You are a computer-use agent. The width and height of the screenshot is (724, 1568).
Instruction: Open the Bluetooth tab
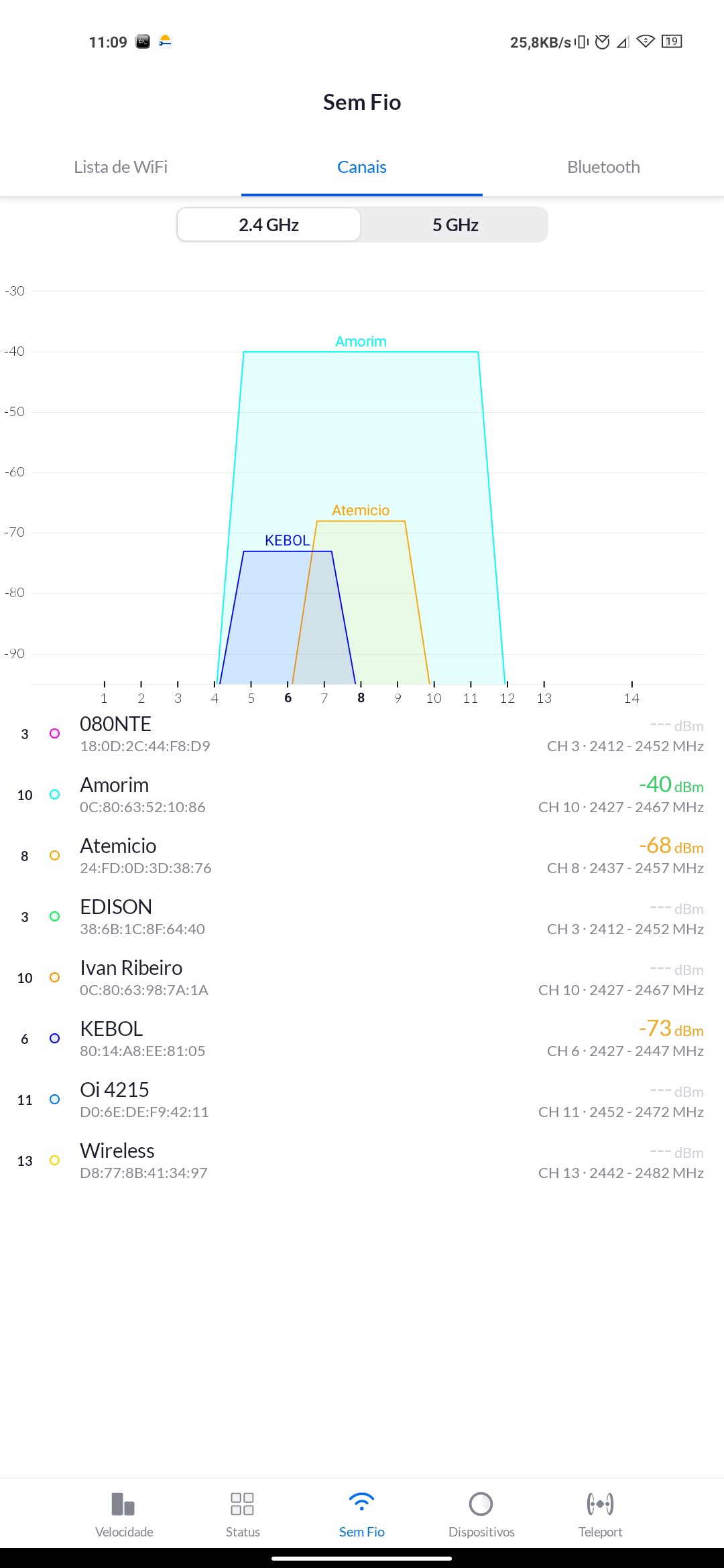point(603,167)
